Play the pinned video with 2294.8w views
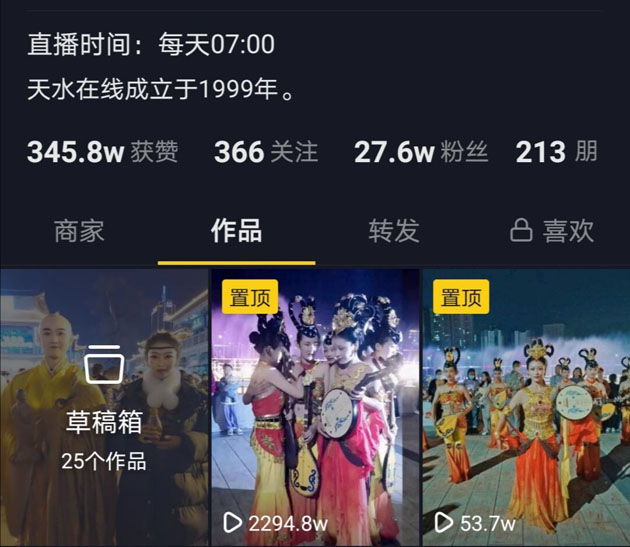630x547 pixels. tap(314, 408)
